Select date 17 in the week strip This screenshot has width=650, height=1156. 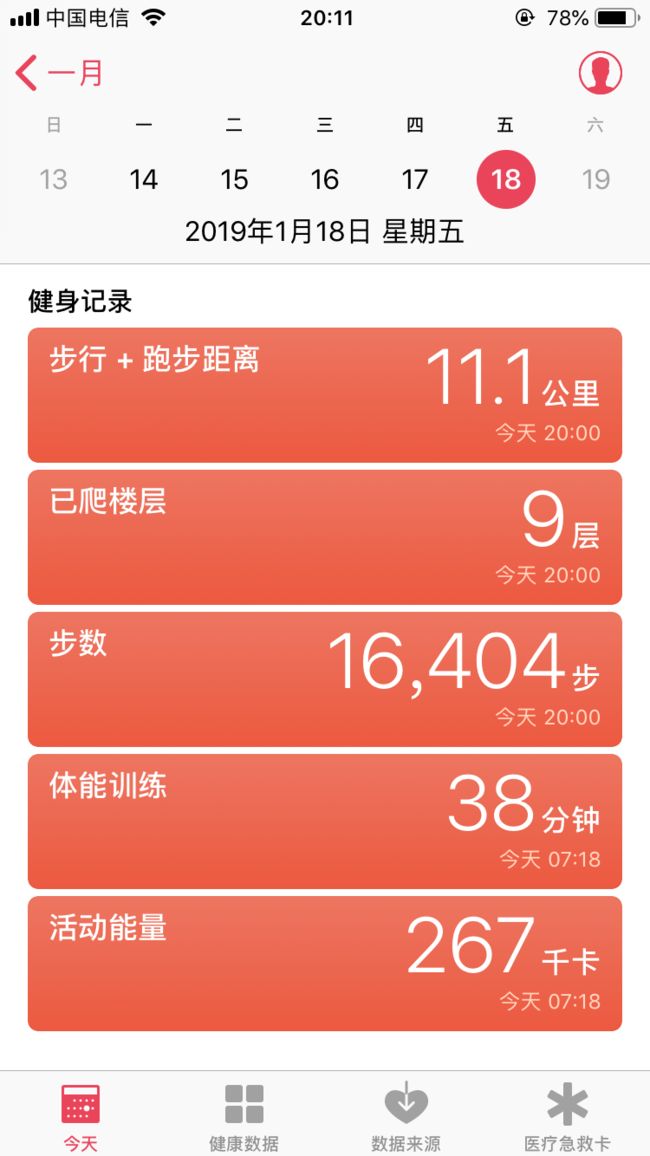coord(415,179)
